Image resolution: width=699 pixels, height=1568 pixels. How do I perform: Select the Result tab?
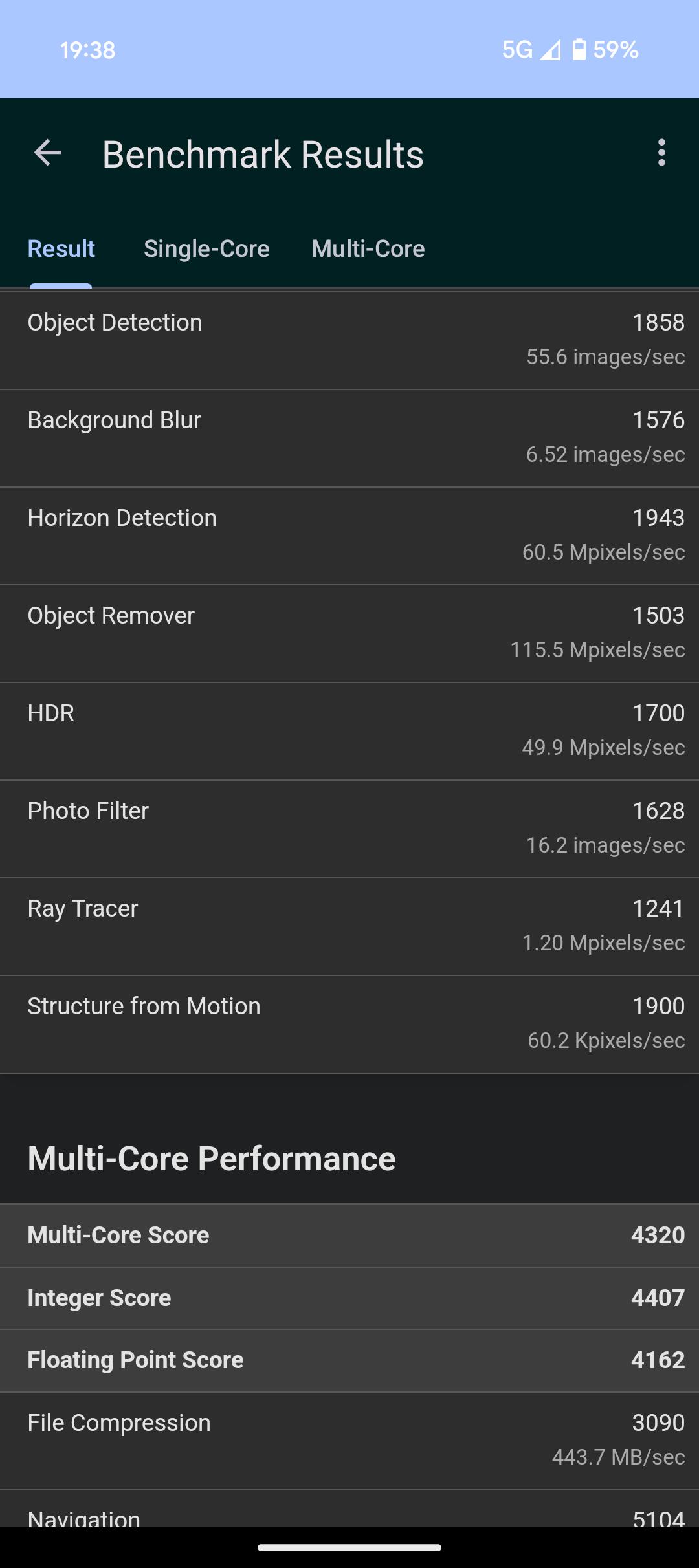(x=61, y=249)
